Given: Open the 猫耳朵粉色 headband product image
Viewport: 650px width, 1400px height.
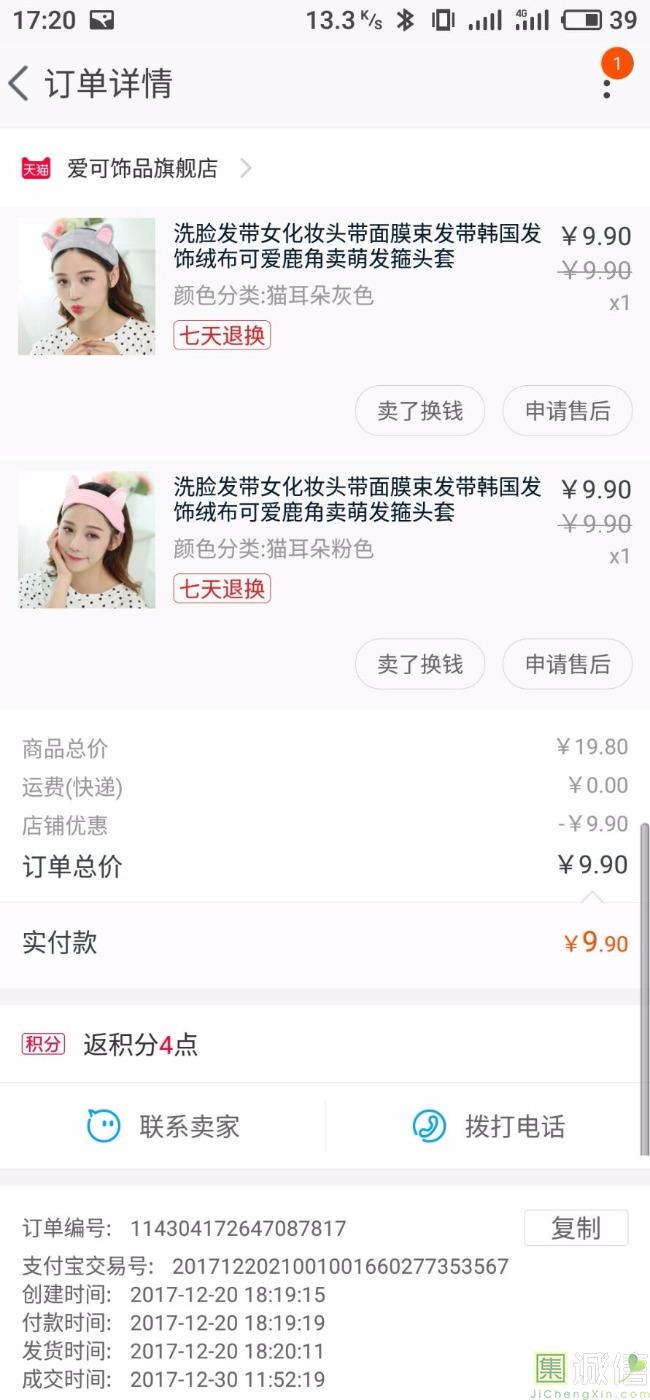Looking at the screenshot, I should pyautogui.click(x=87, y=540).
